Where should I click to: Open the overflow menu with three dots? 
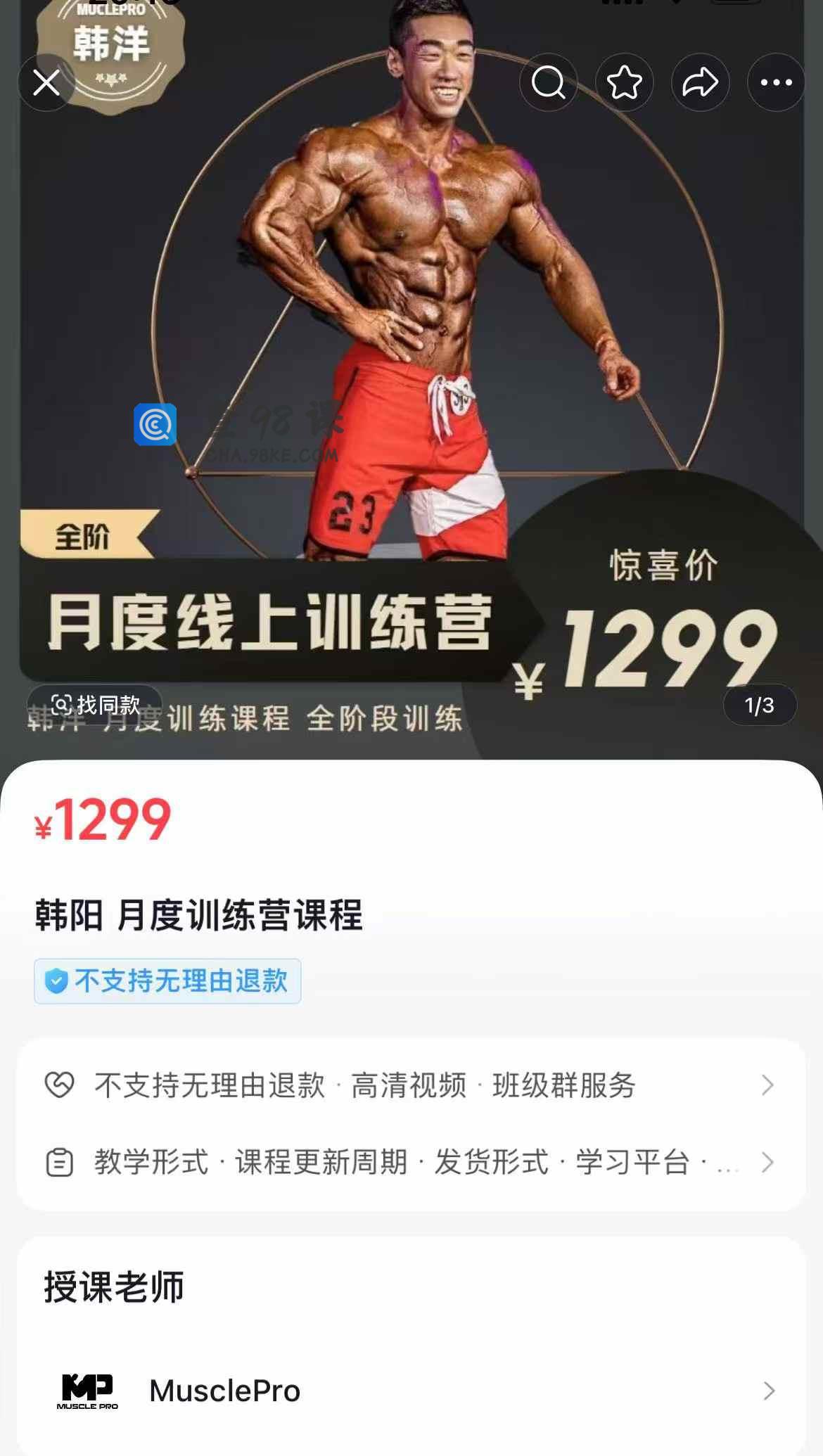tap(777, 82)
